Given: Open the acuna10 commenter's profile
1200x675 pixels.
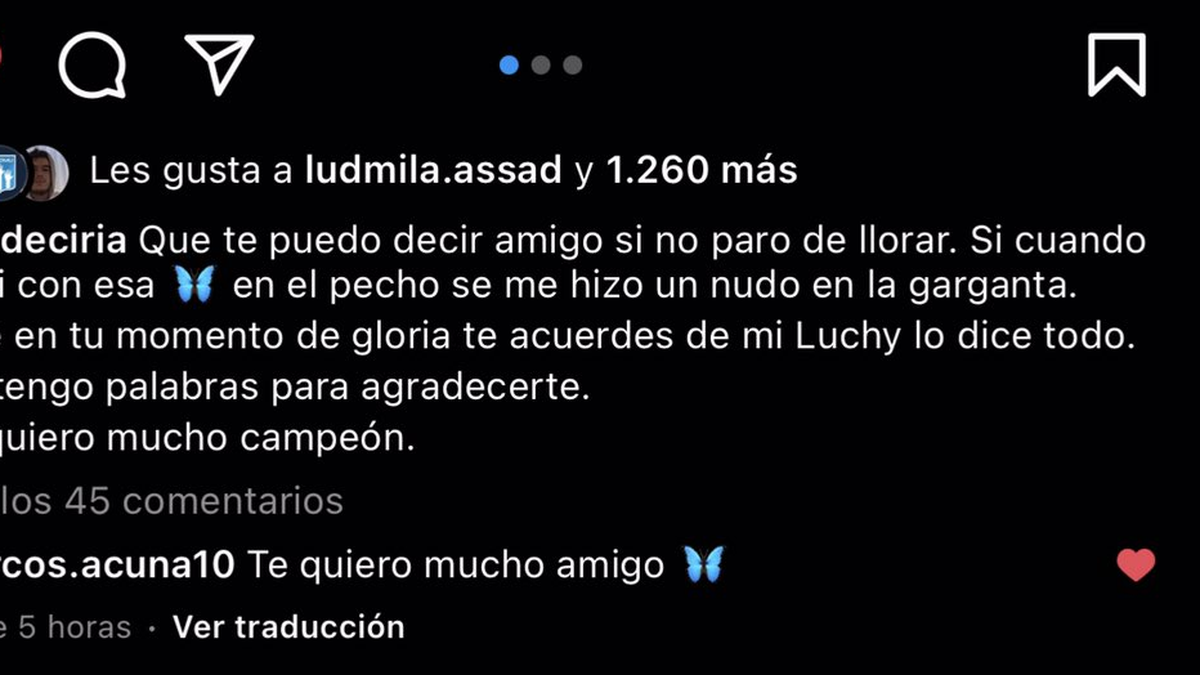Looking at the screenshot, I should point(118,565).
